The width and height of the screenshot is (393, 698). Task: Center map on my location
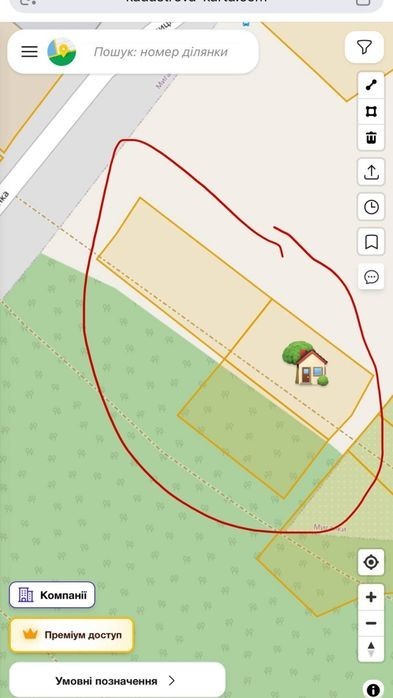pyautogui.click(x=371, y=562)
